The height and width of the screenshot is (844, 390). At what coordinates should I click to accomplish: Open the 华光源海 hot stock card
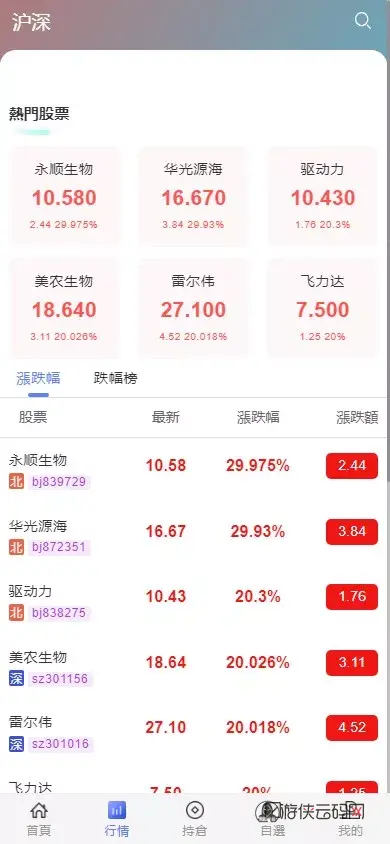click(x=194, y=196)
